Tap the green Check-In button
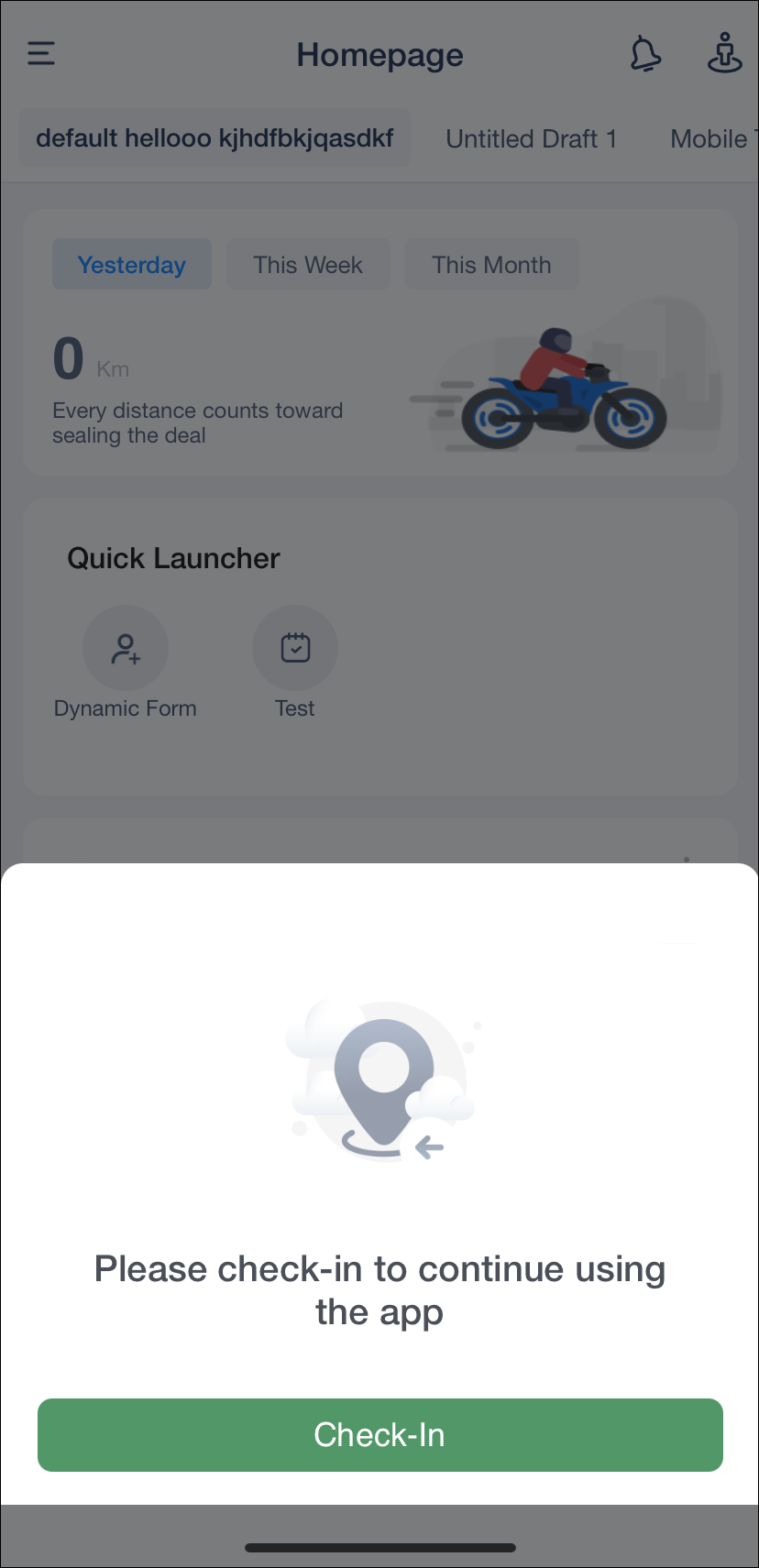This screenshot has width=759, height=1568. coord(379,1434)
